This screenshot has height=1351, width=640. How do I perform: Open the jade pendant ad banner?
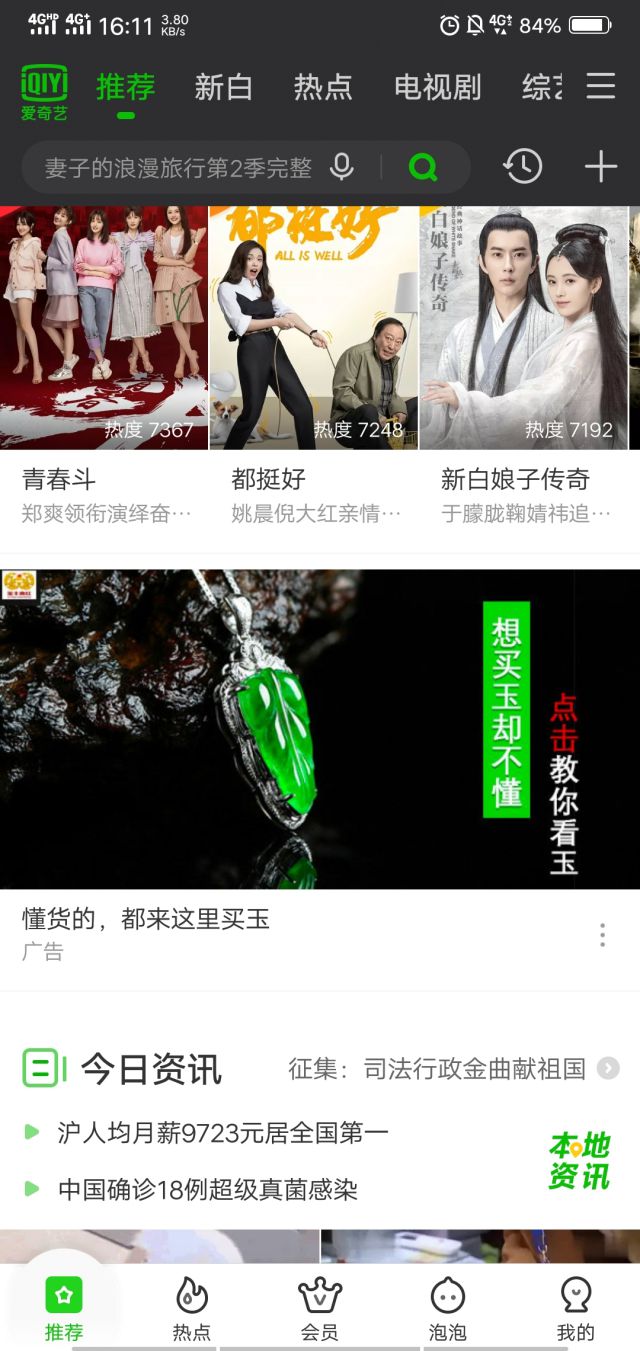pos(319,728)
